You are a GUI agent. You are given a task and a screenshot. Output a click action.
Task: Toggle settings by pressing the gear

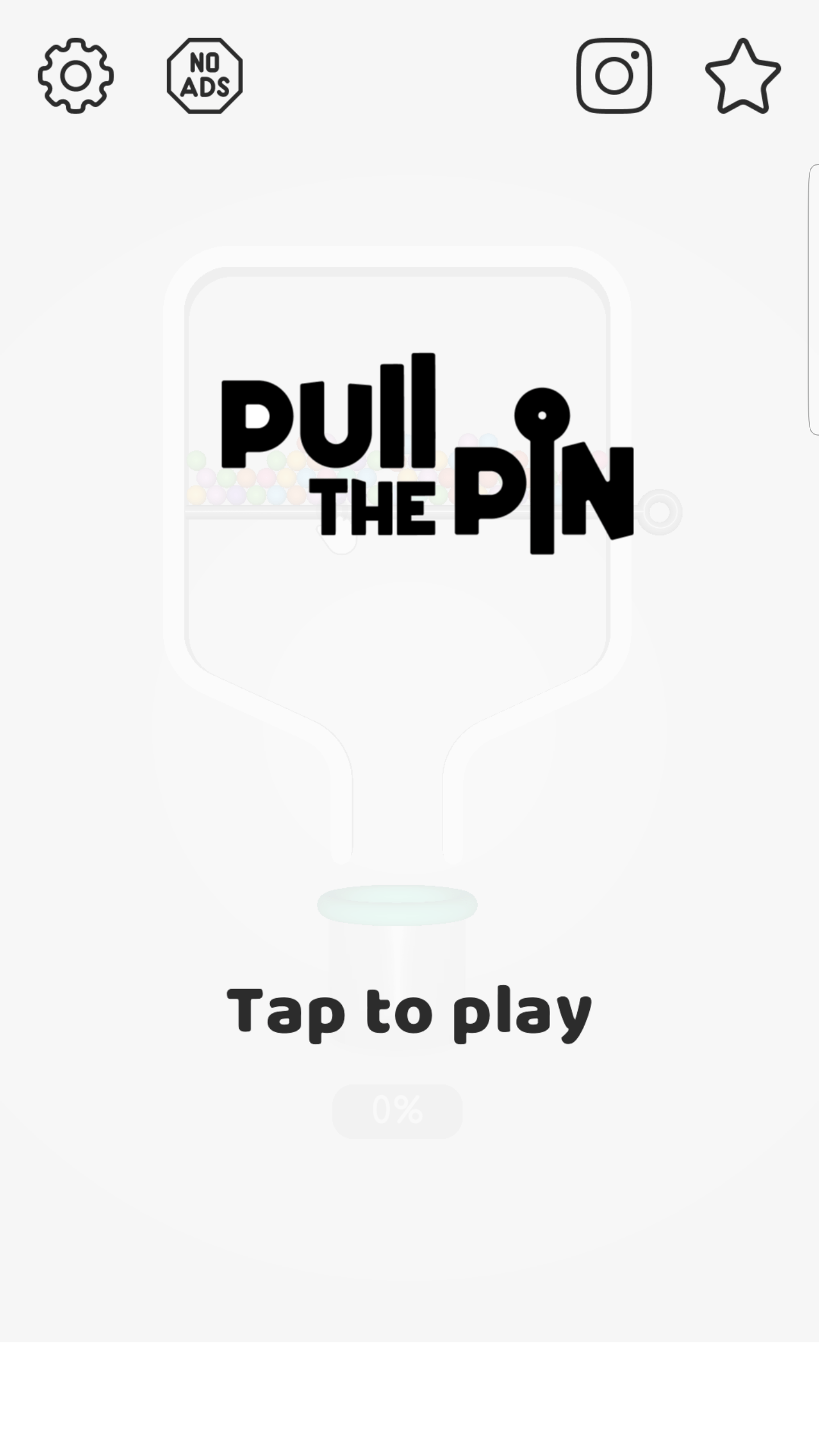click(76, 76)
